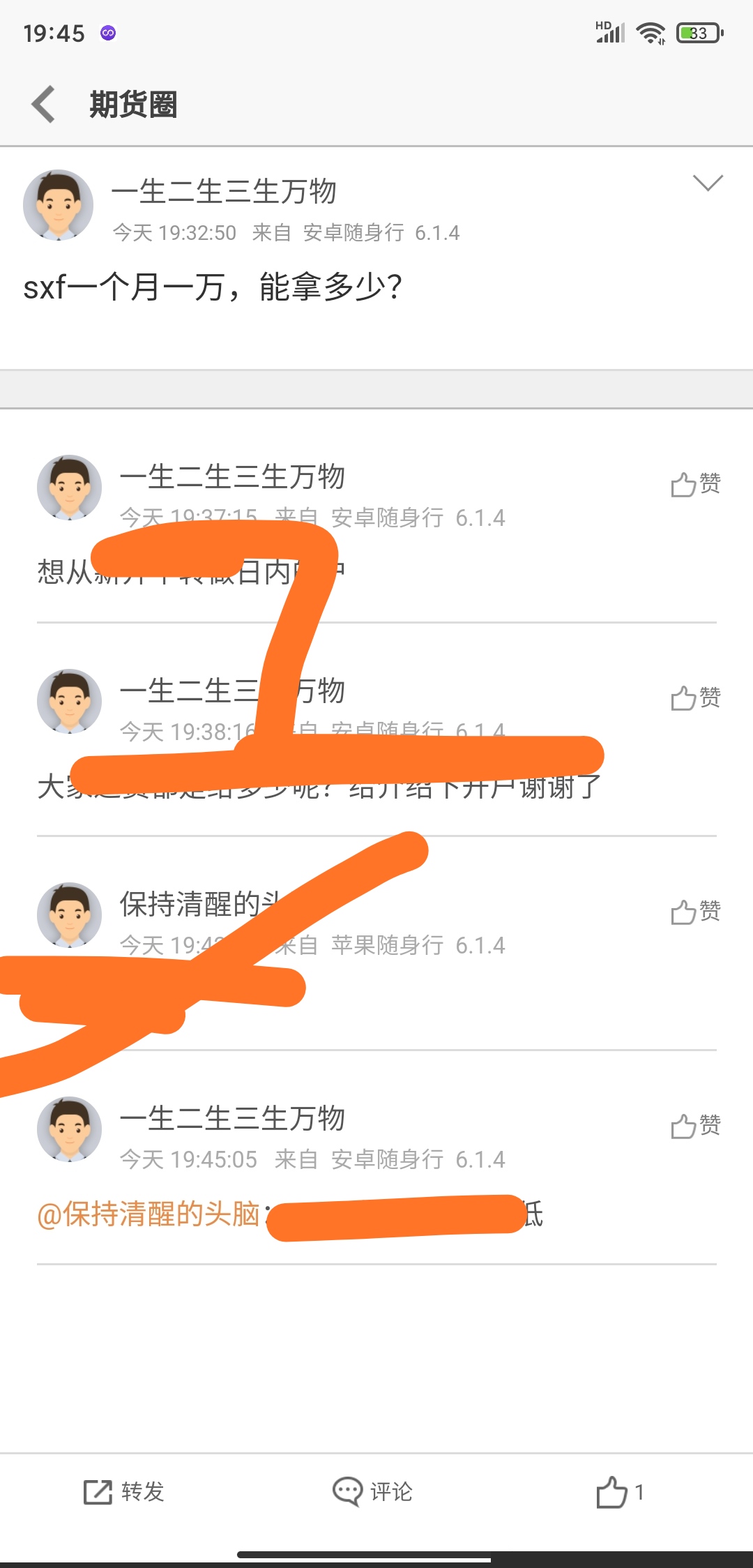Like the comment posted at 19:37:15

point(695,484)
